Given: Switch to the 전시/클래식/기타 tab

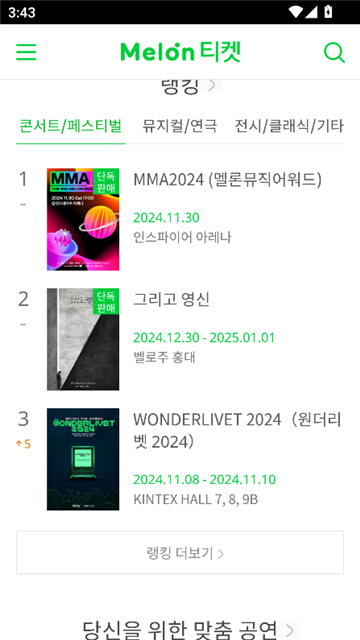Looking at the screenshot, I should pos(289,126).
